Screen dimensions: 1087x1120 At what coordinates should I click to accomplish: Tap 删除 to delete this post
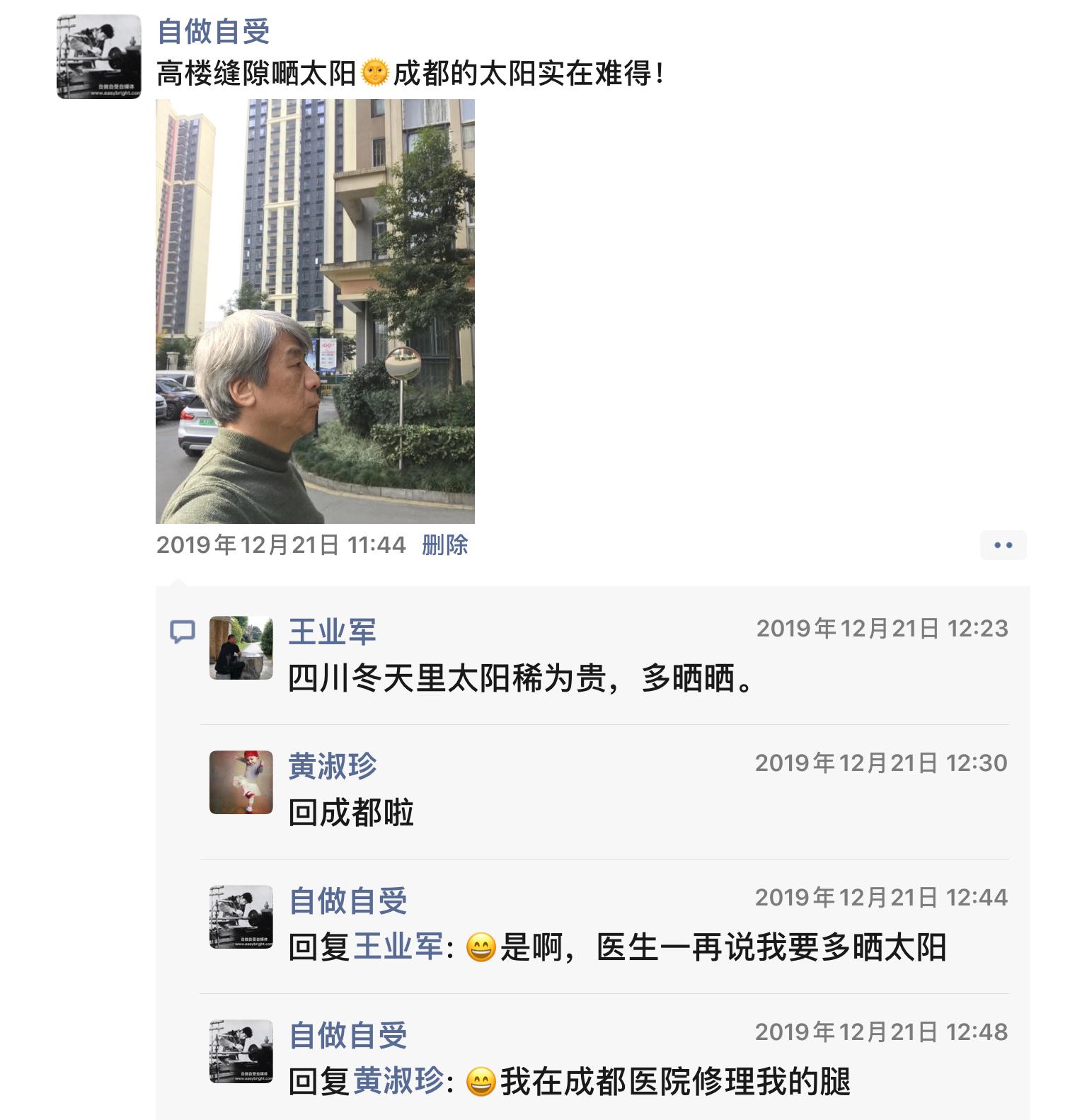(x=444, y=544)
